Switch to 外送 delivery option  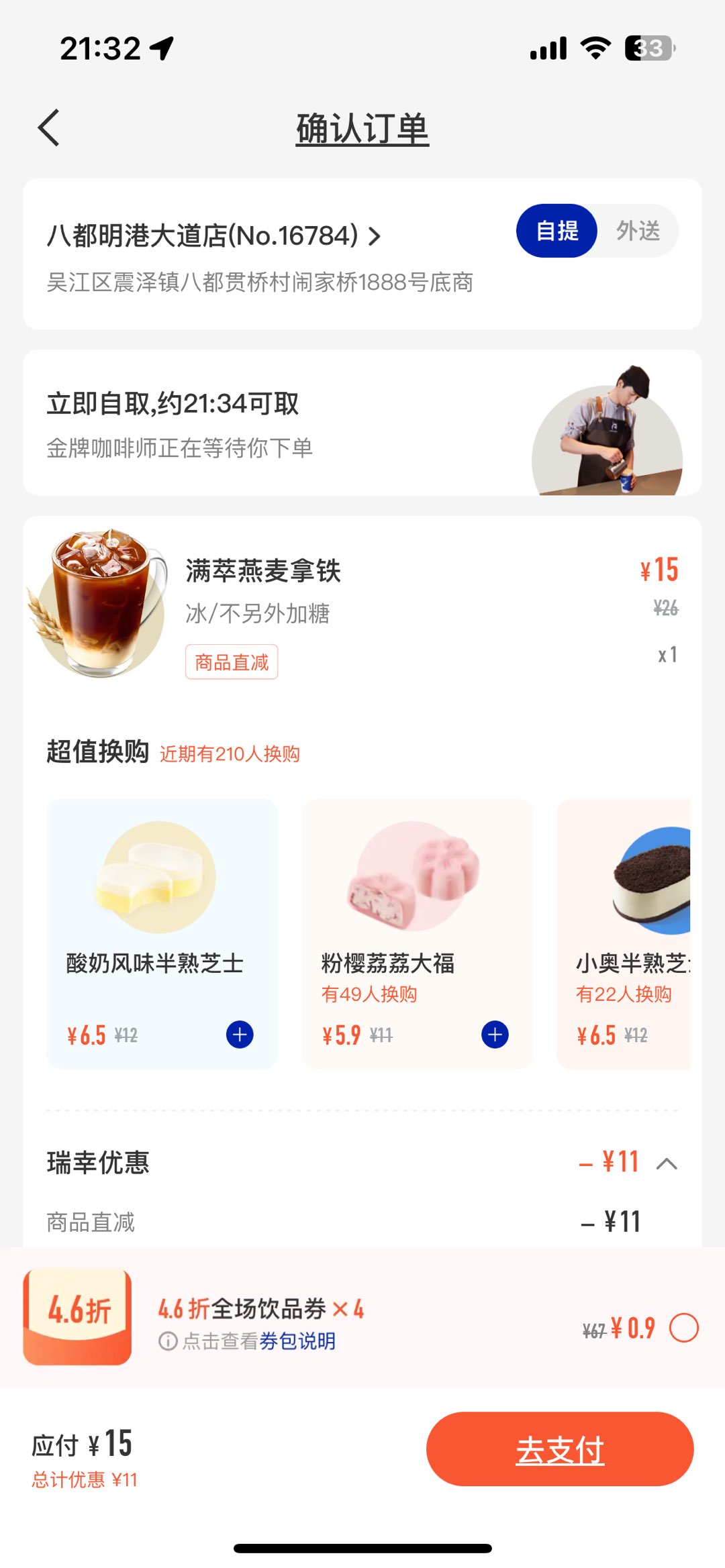[638, 231]
